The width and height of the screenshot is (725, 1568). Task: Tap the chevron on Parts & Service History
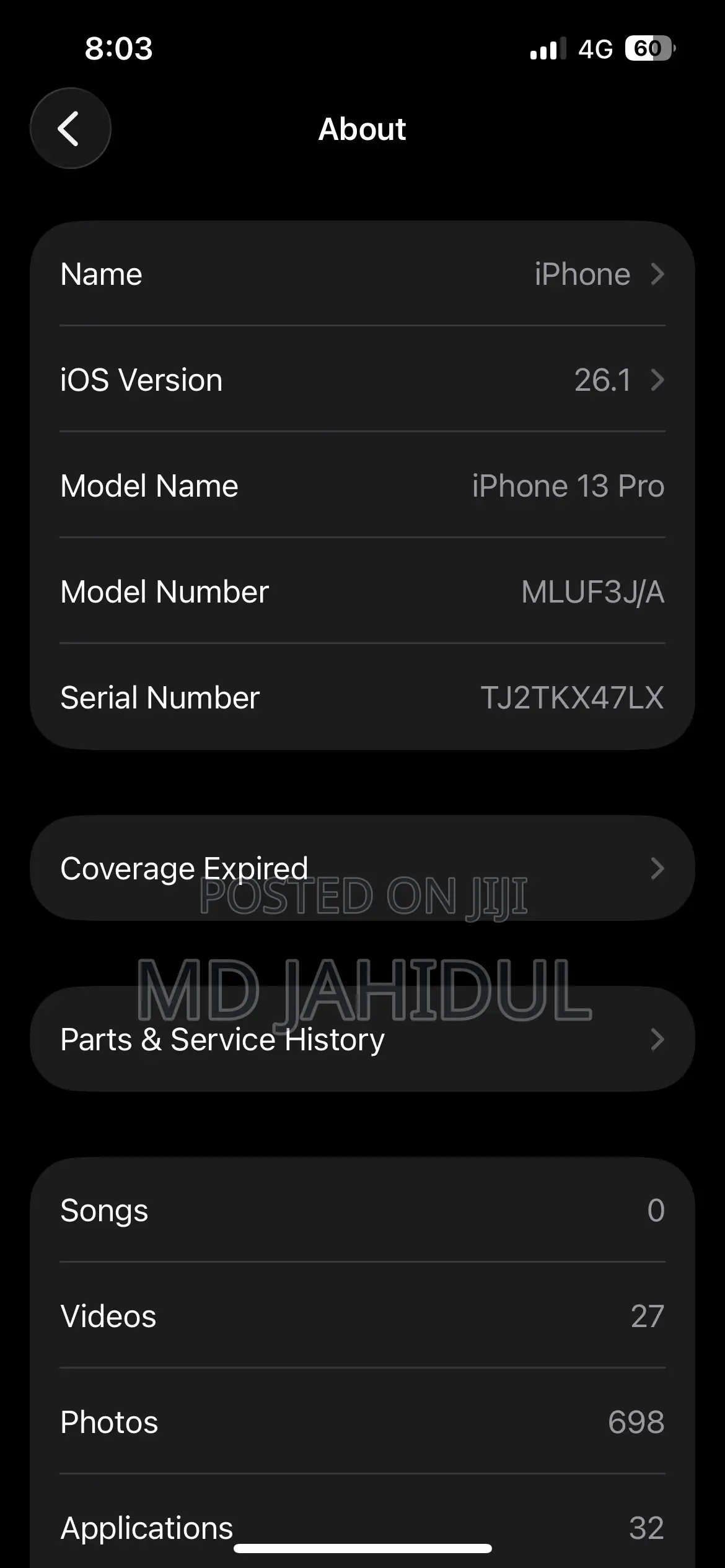click(658, 1040)
